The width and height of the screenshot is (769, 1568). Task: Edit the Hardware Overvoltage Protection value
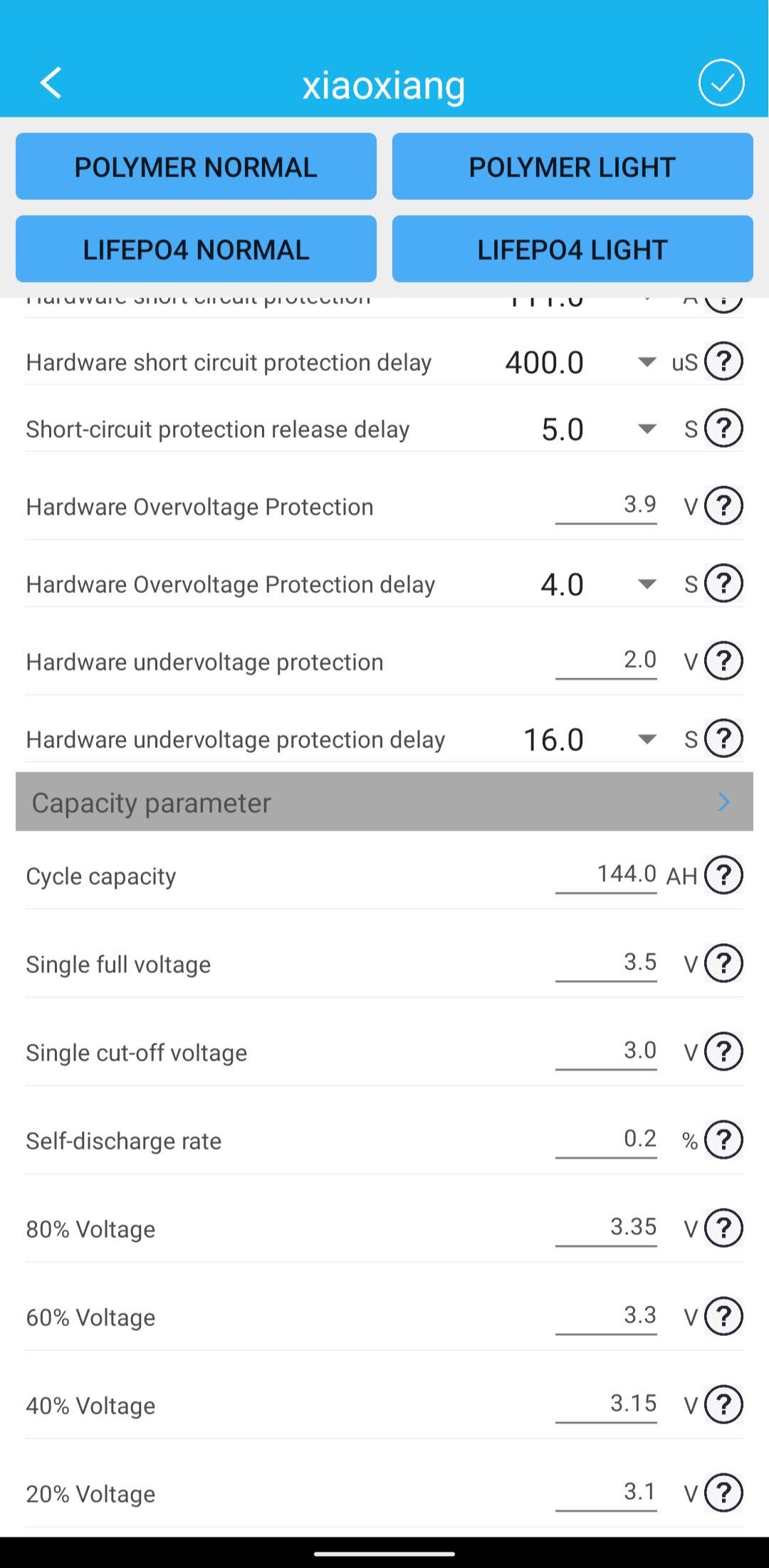pos(606,505)
